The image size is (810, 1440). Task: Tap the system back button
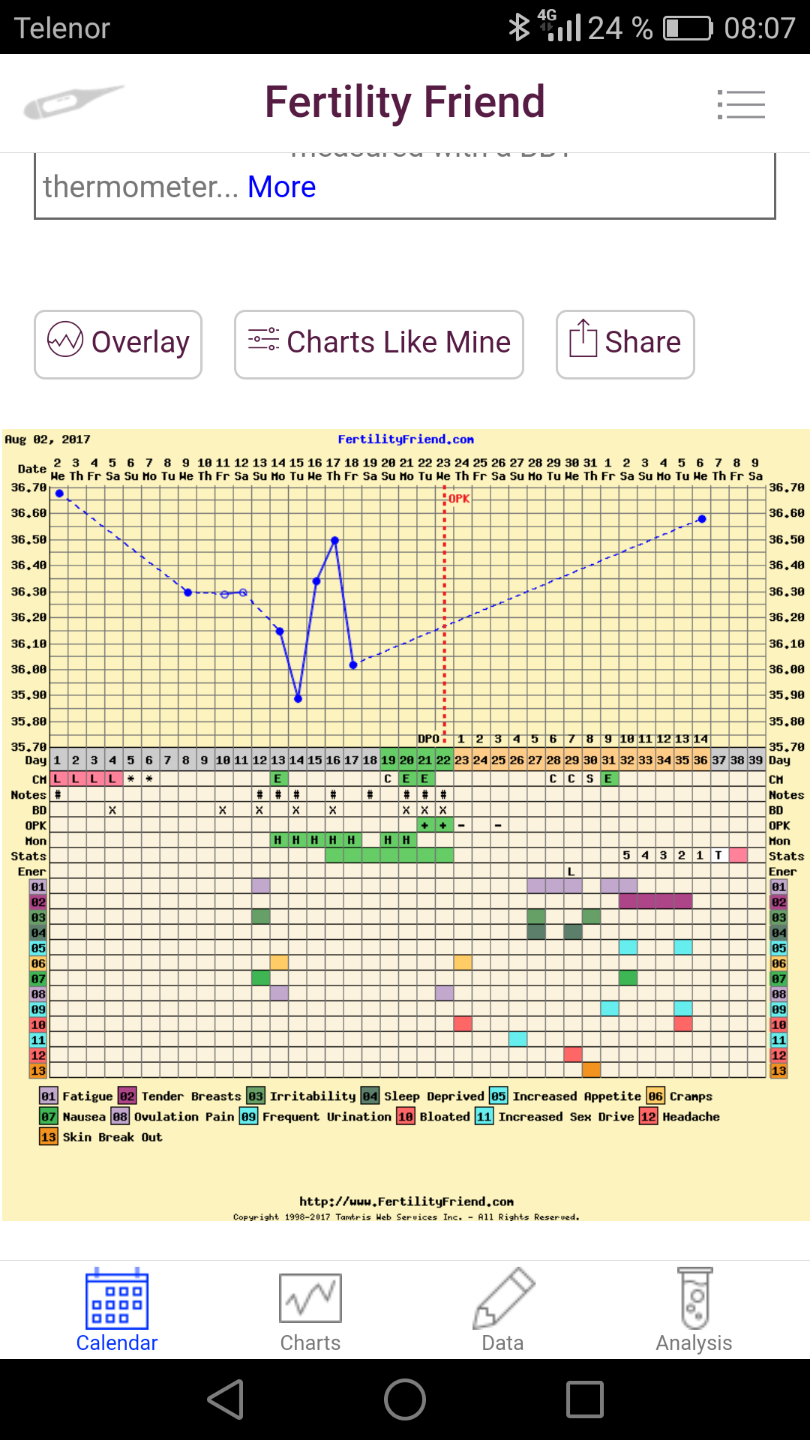coord(226,1399)
